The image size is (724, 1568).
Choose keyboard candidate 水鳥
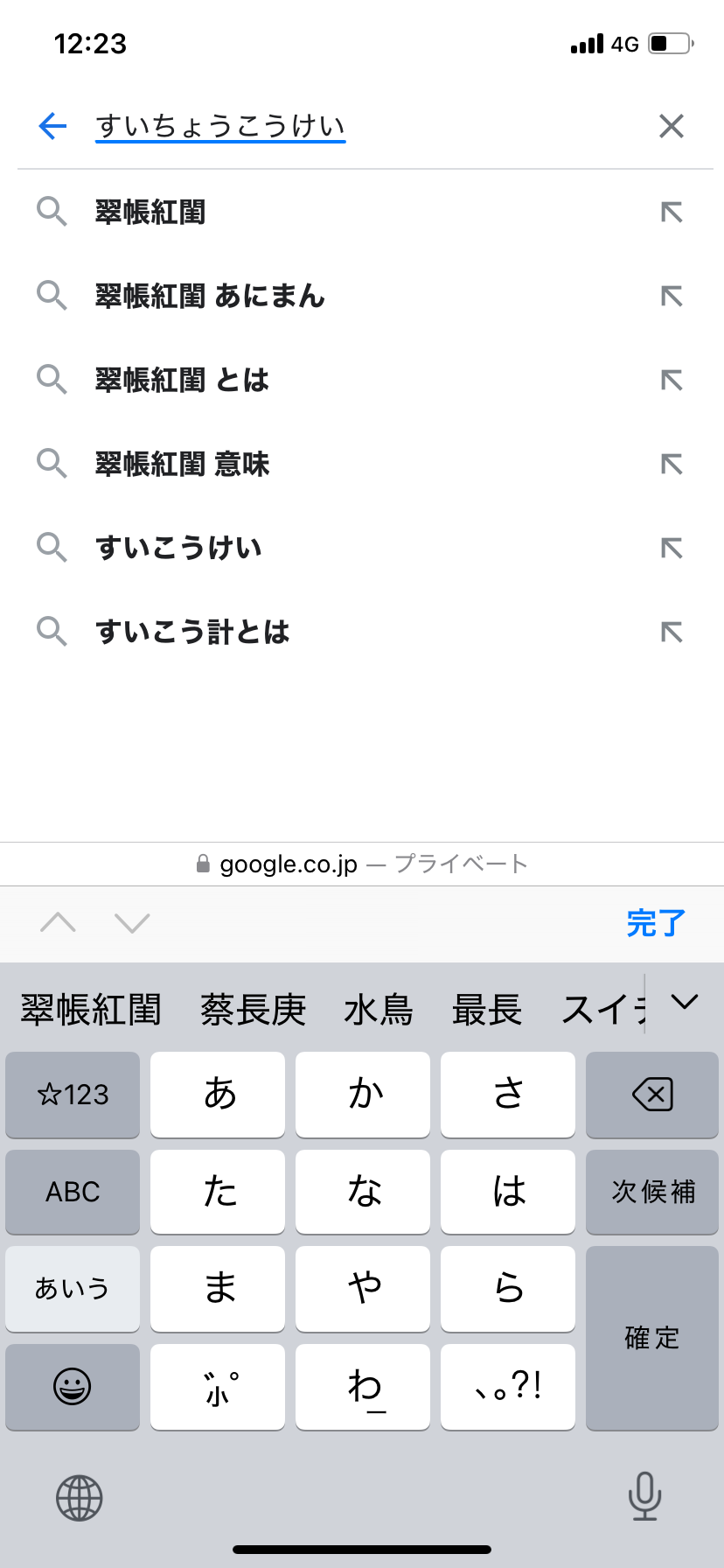(378, 1009)
